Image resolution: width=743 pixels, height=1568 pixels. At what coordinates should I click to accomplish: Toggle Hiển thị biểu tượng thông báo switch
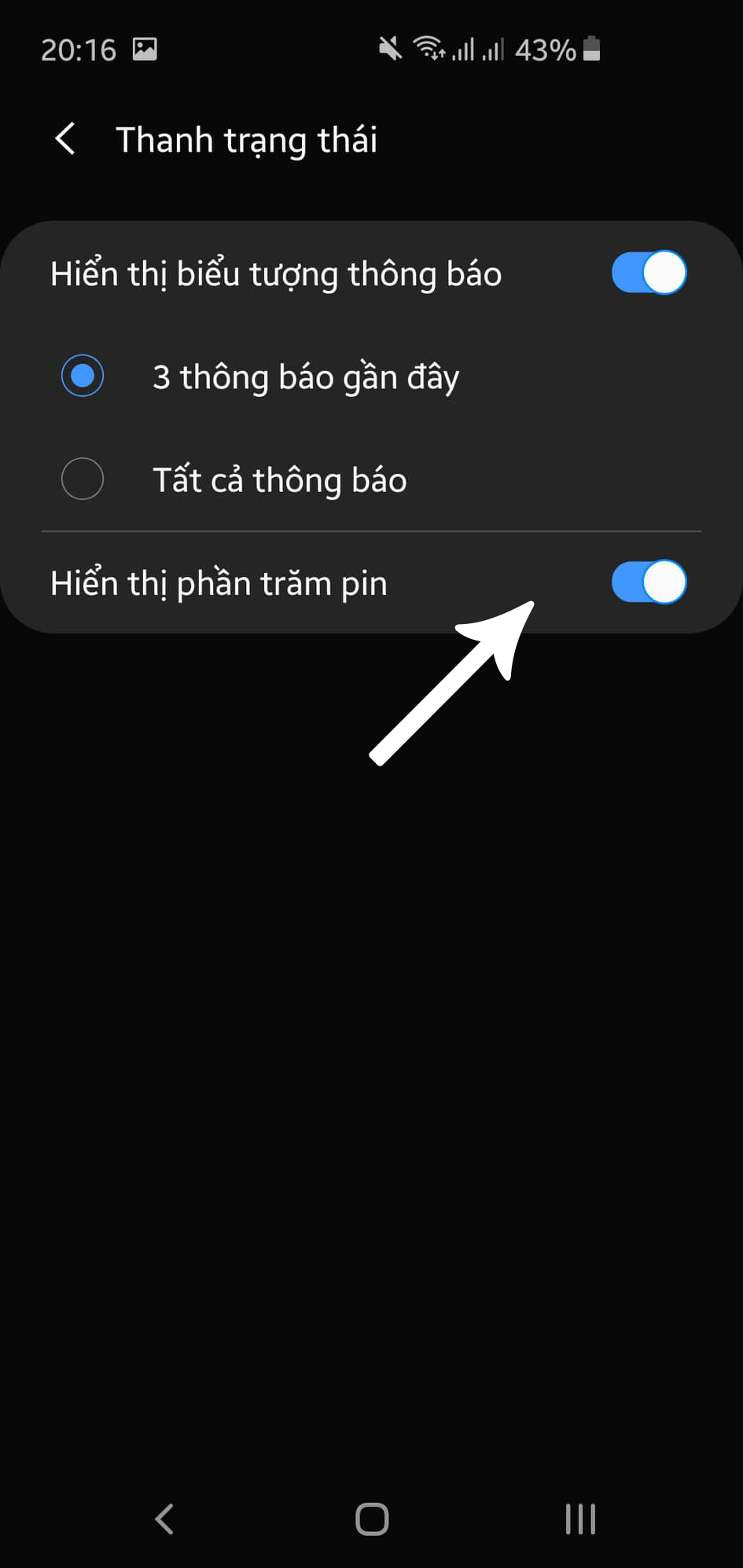(649, 273)
